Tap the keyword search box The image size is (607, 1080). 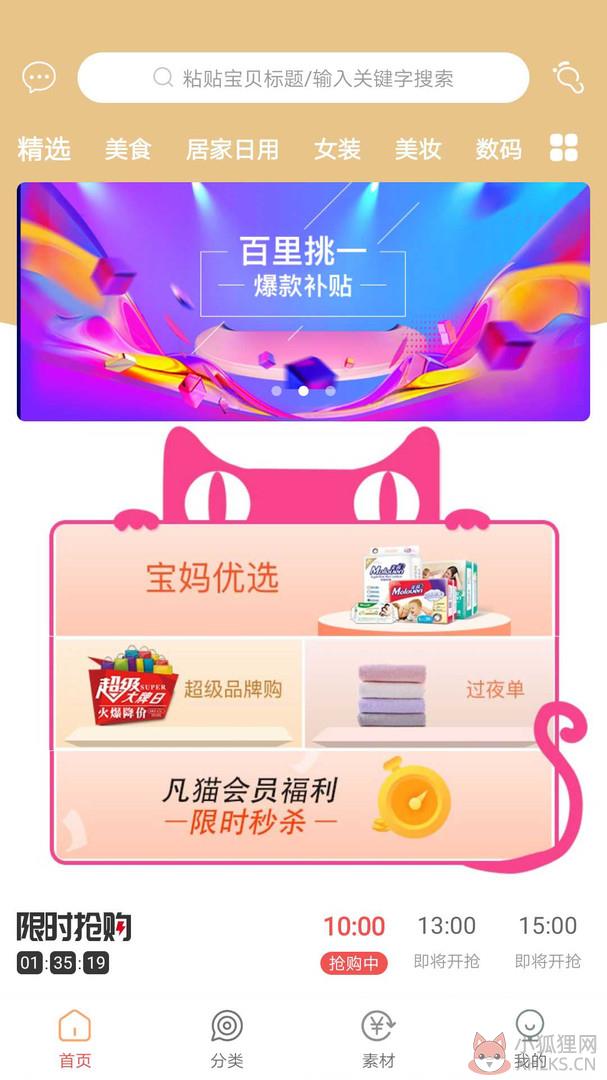coord(303,78)
